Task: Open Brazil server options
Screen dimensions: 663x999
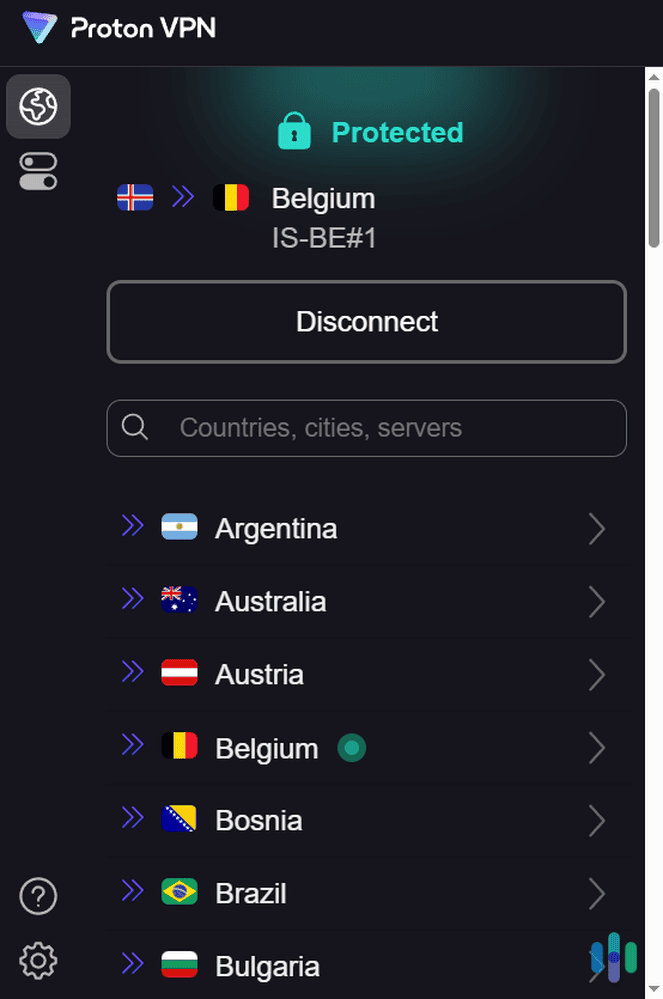Action: (596, 893)
